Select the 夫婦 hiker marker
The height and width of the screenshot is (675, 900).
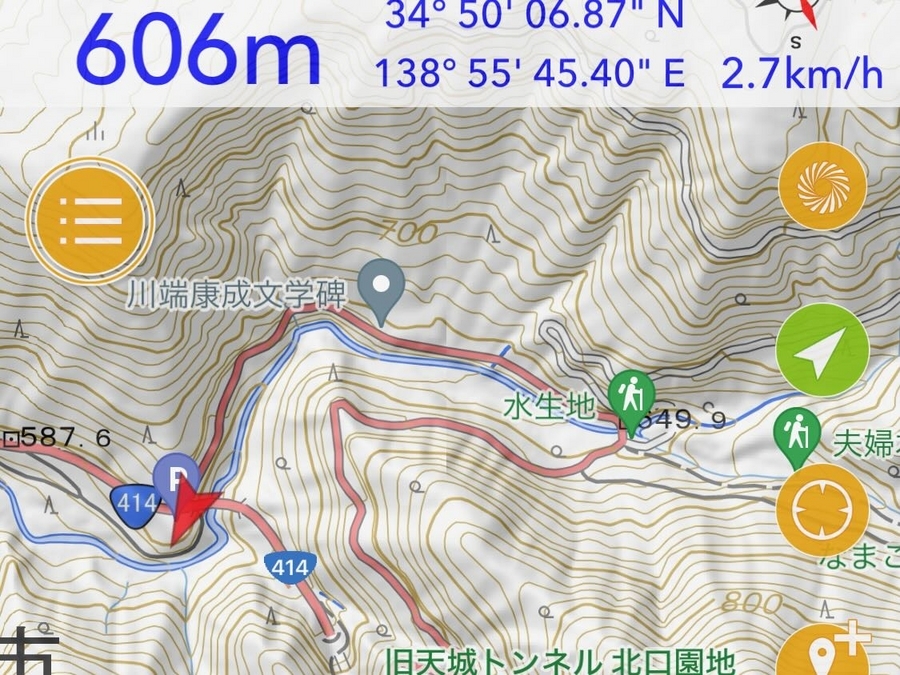tap(797, 433)
